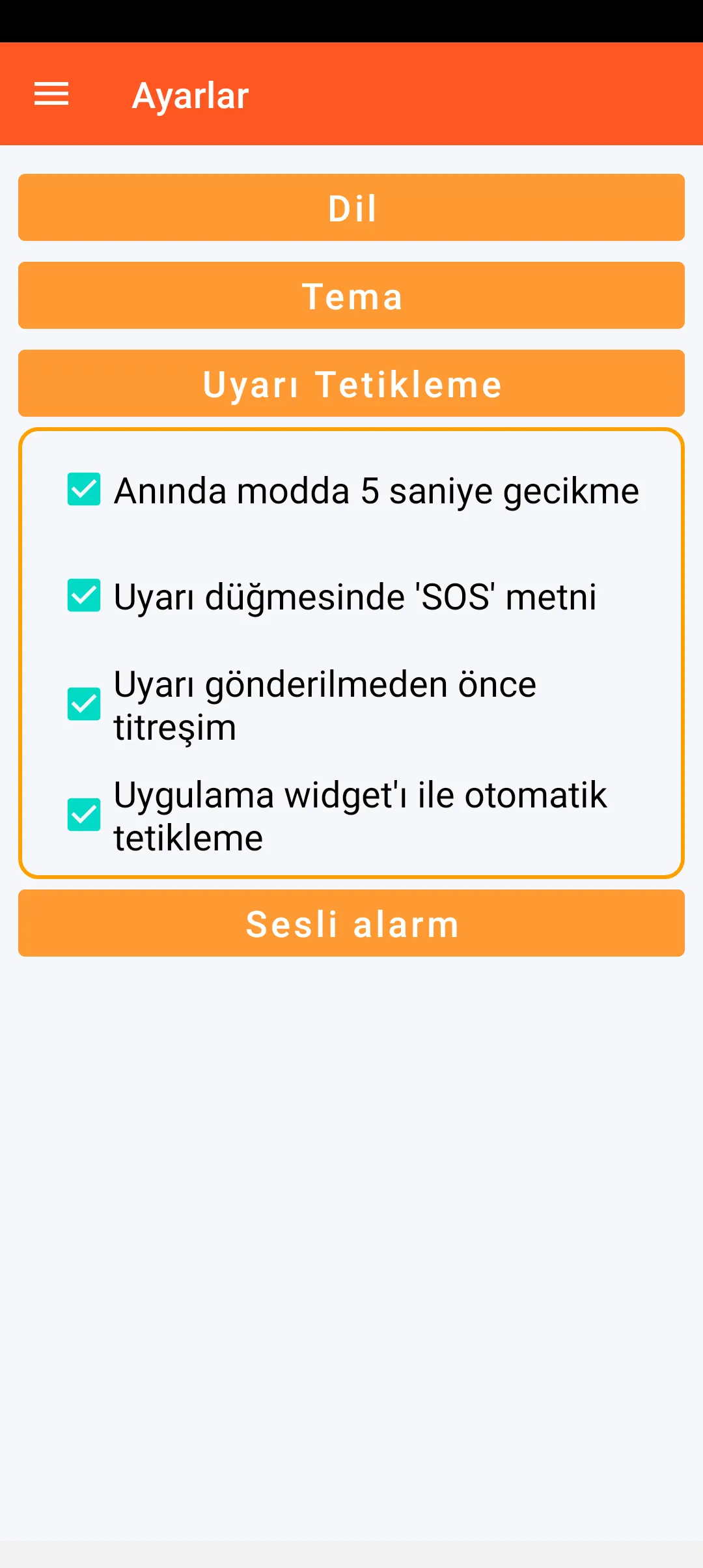Collapse the Uyarı Tetikleme section

pyautogui.click(x=351, y=384)
